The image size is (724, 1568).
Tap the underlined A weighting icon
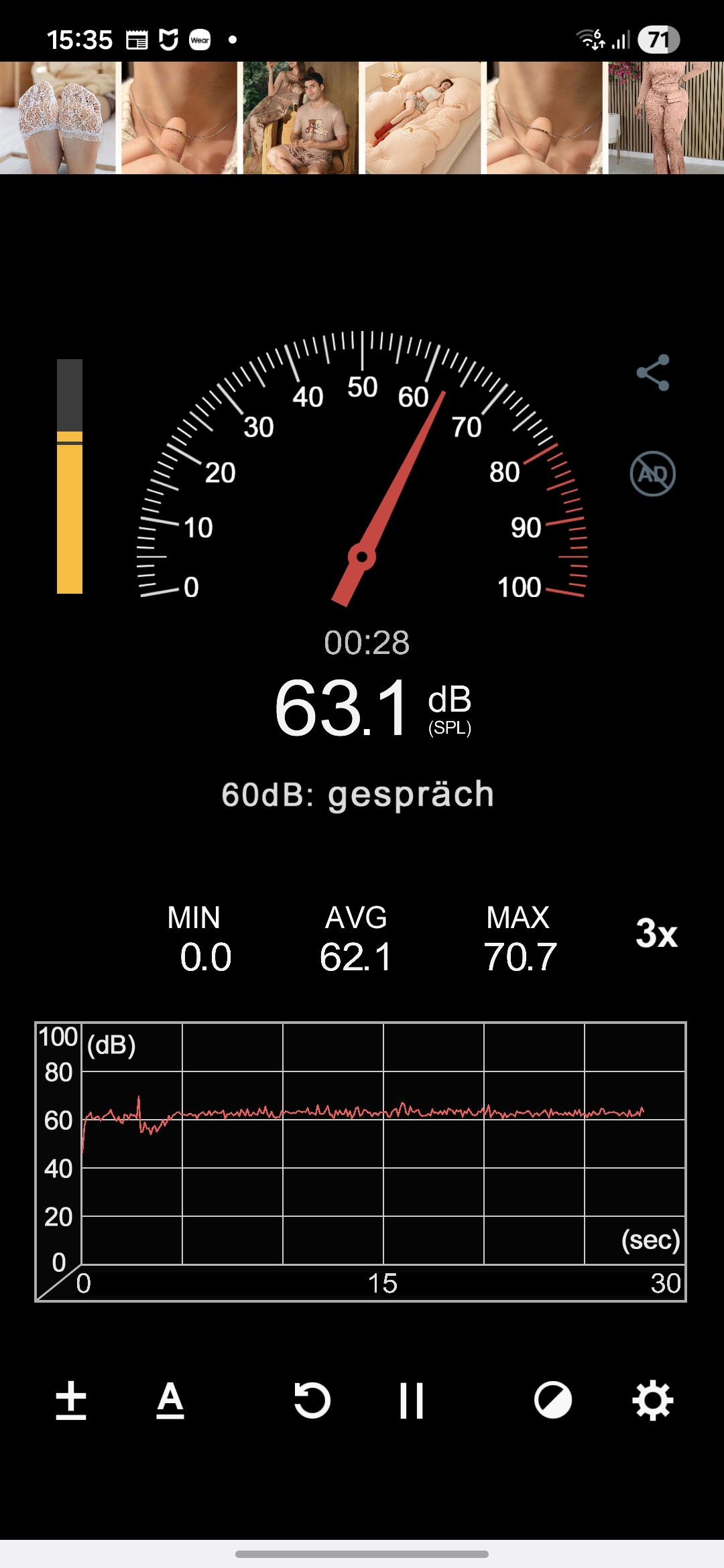(x=170, y=1400)
